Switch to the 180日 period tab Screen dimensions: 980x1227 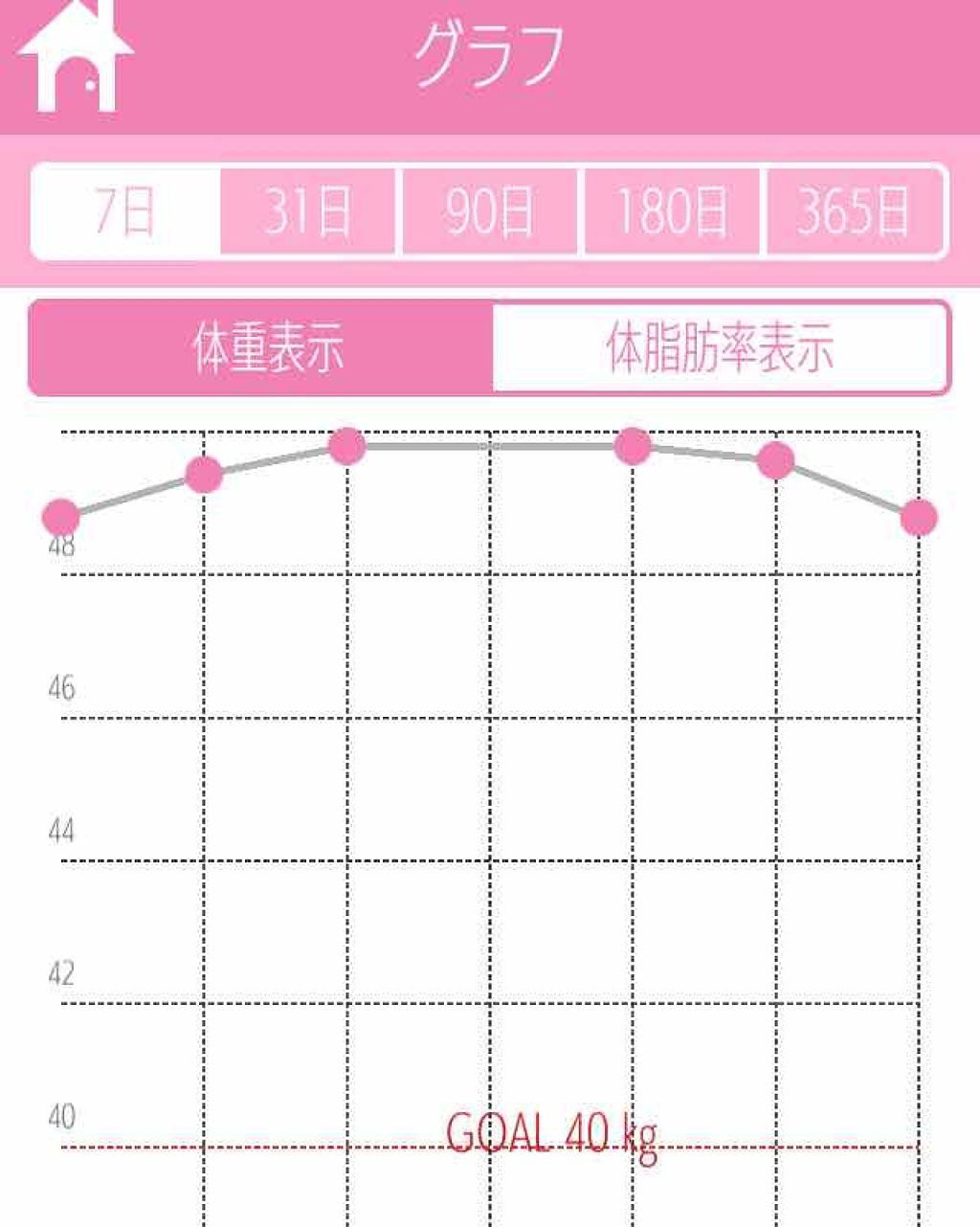tap(672, 212)
